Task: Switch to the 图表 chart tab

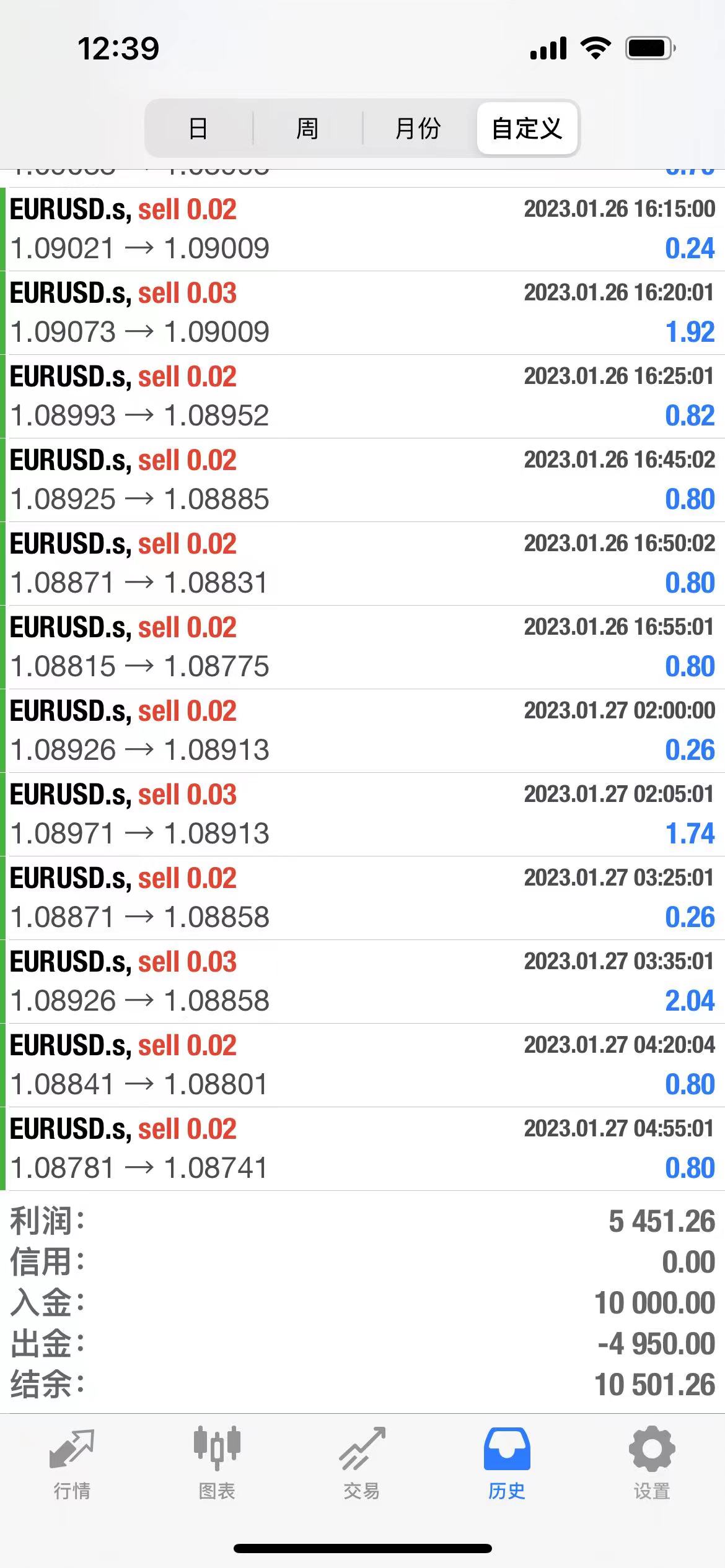Action: click(217, 1463)
